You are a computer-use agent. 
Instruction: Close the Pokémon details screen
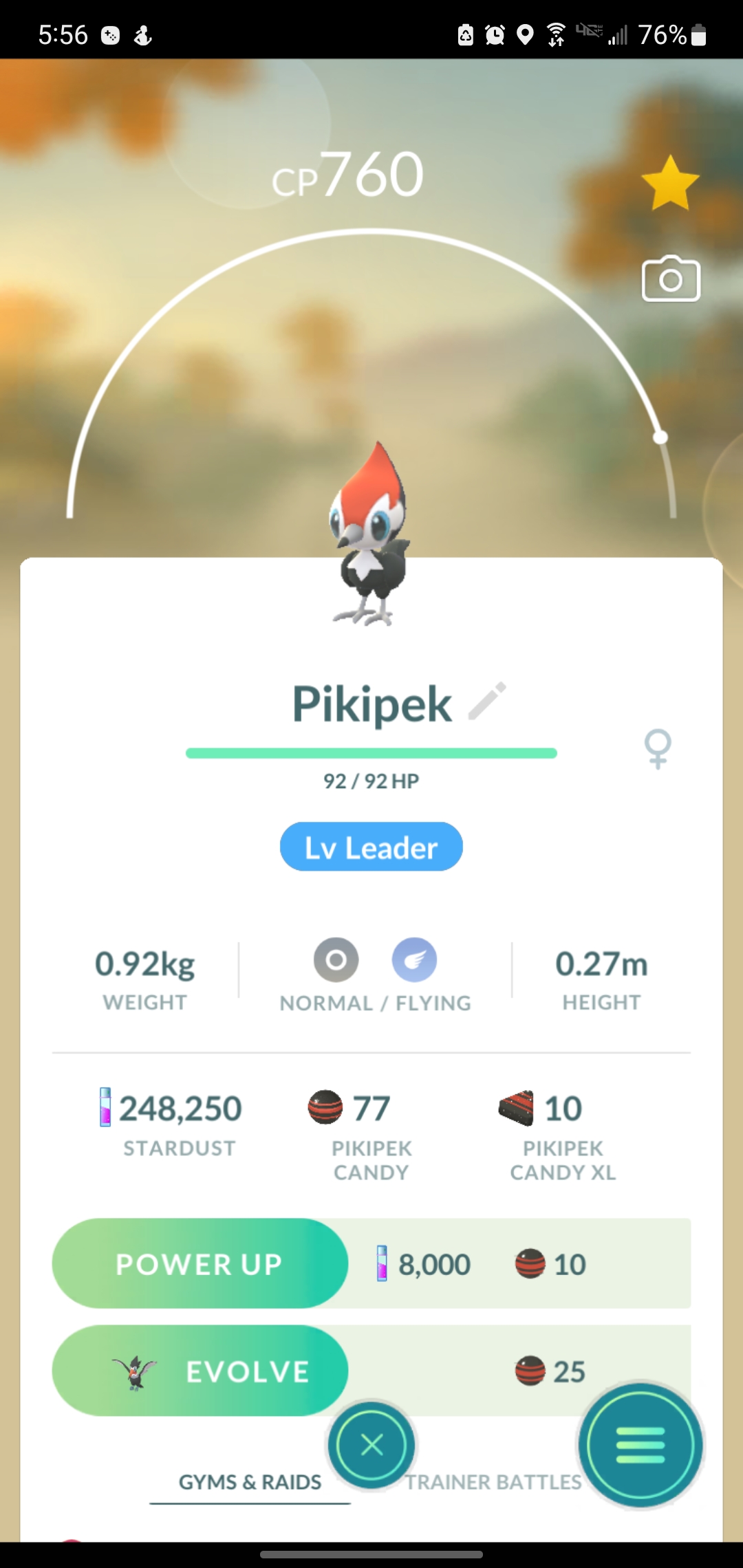point(372,1445)
